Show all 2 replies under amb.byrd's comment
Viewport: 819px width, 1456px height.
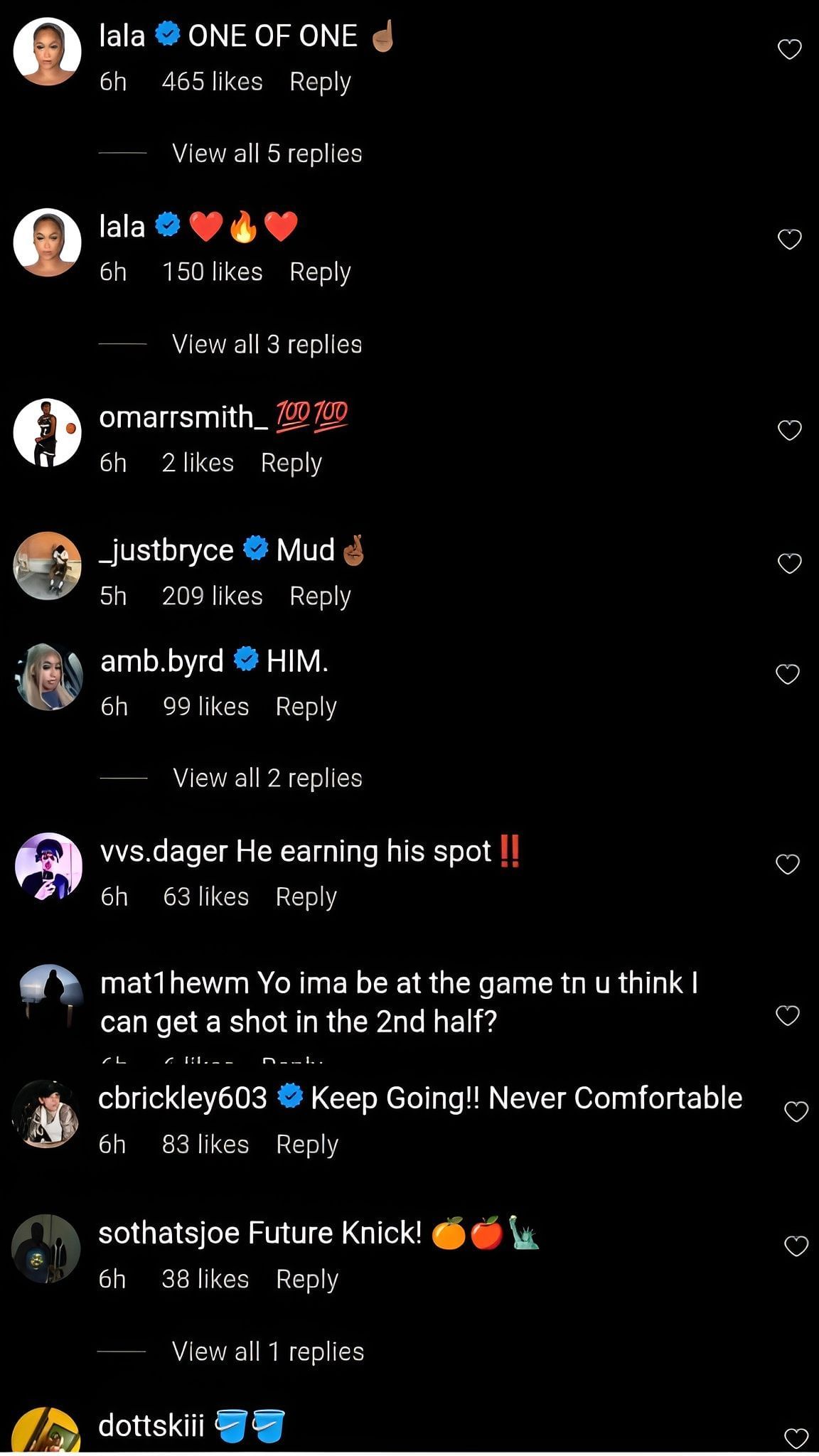(x=265, y=778)
